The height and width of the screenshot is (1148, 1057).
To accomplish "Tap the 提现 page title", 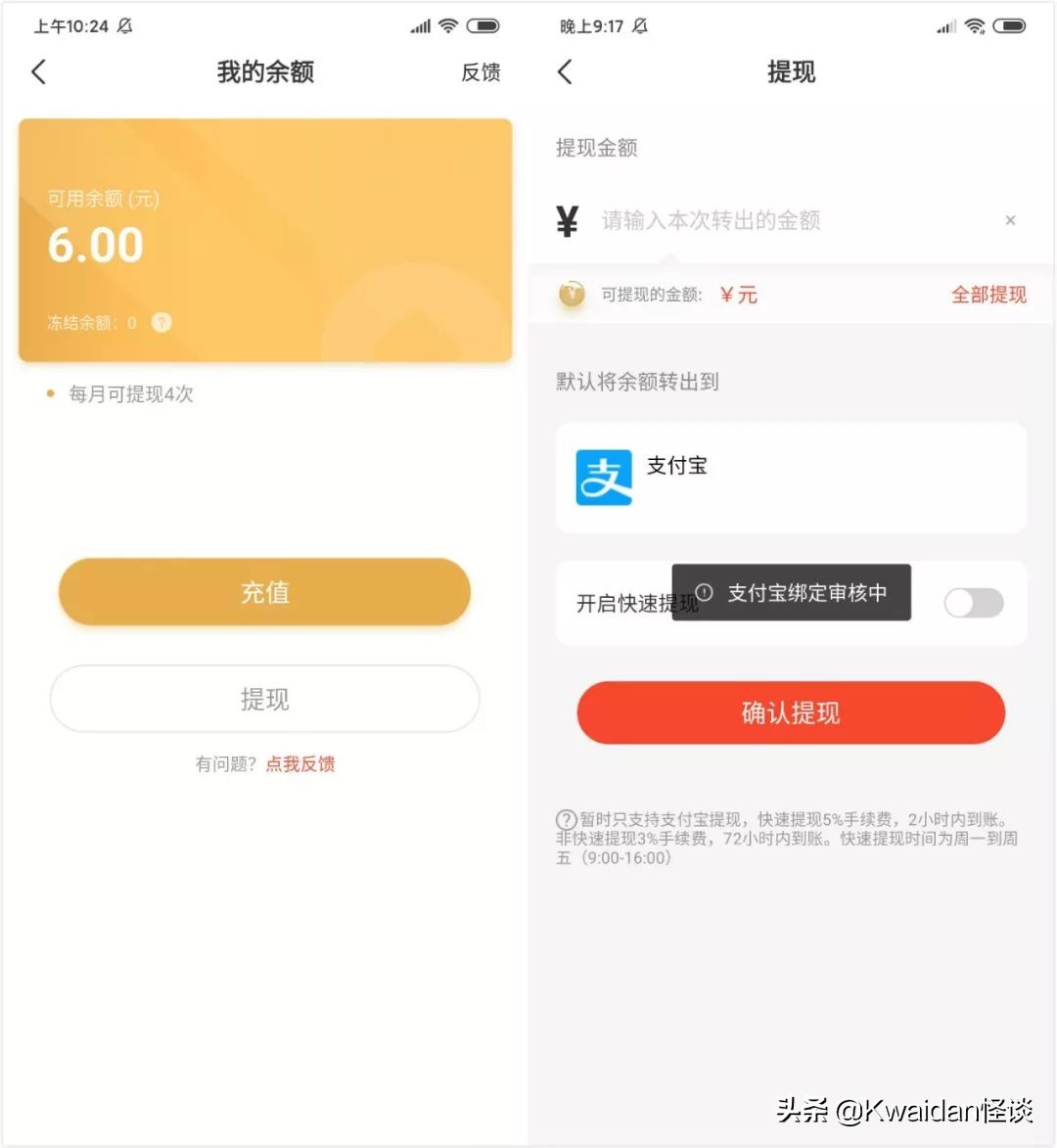I will point(791,71).
